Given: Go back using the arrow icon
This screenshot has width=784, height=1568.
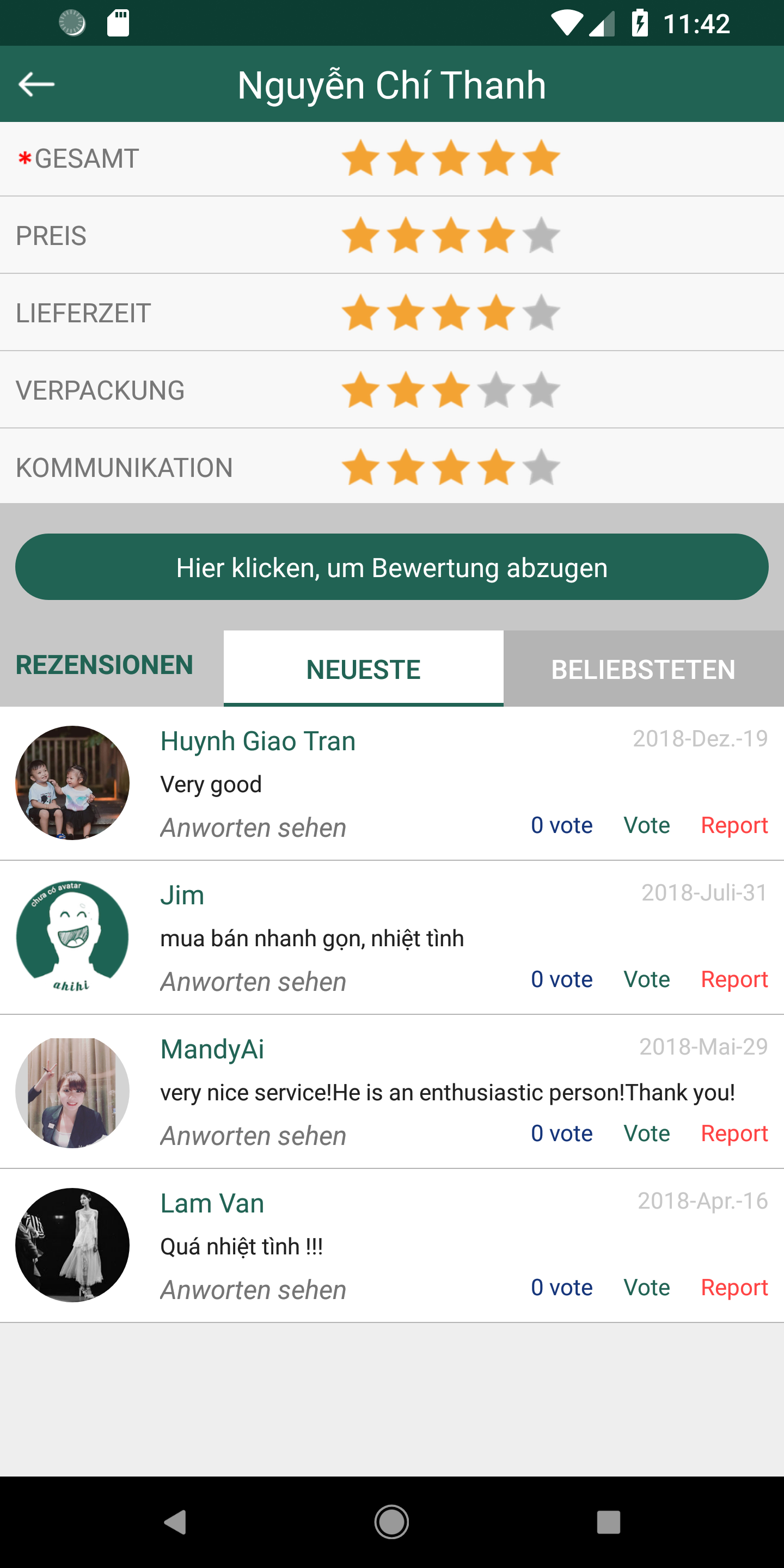Looking at the screenshot, I should (36, 84).
